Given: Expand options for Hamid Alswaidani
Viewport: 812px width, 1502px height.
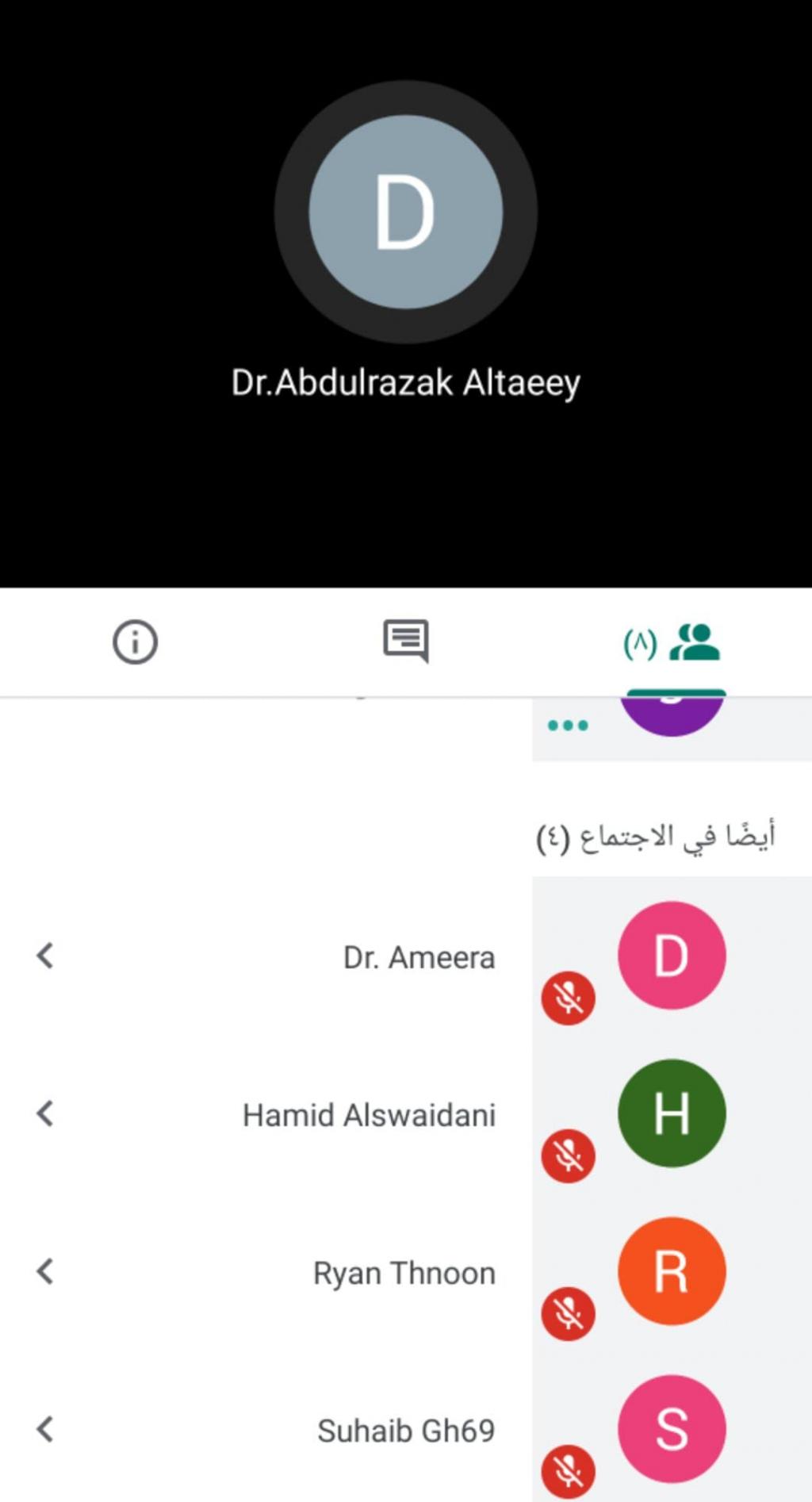Looking at the screenshot, I should click(x=45, y=1113).
